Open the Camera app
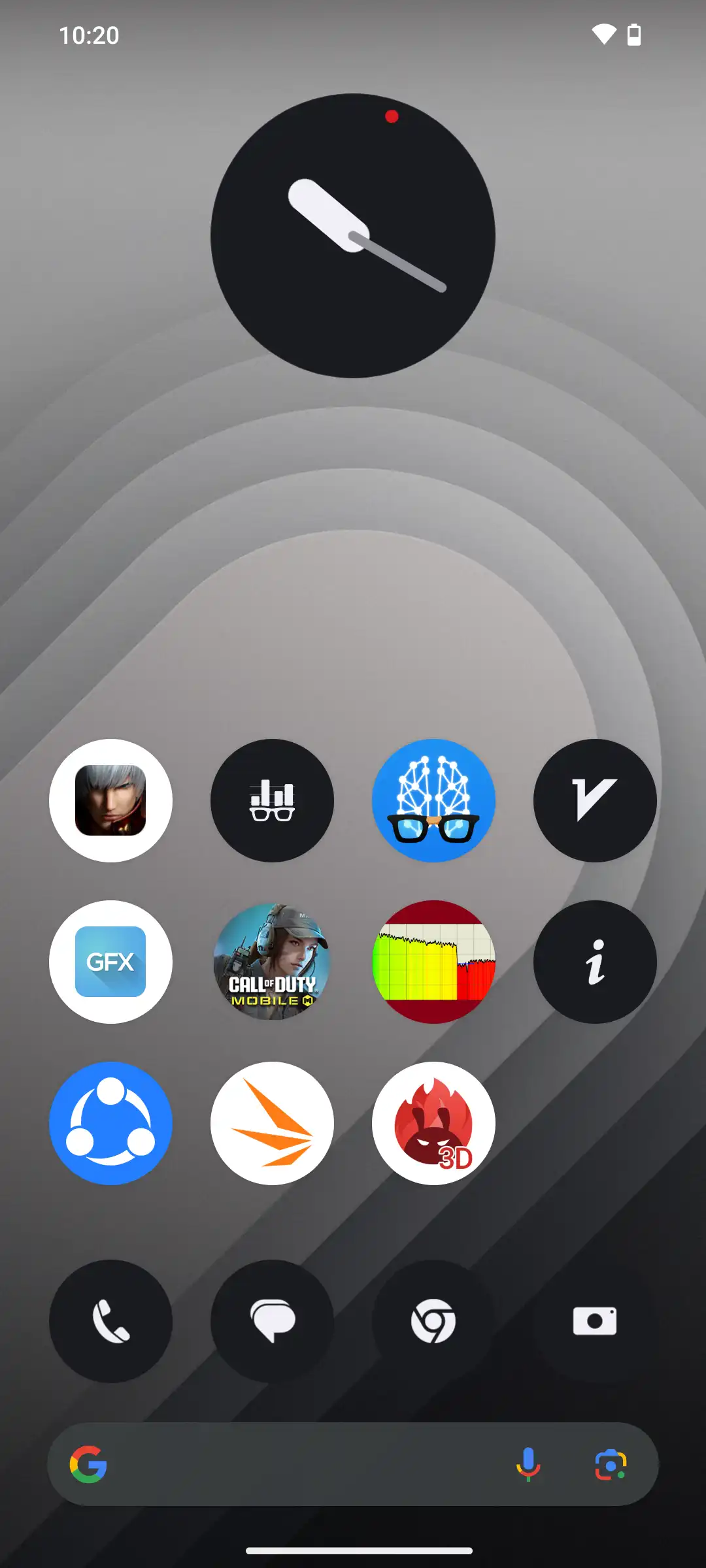Image resolution: width=706 pixels, height=1568 pixels. 595,1321
